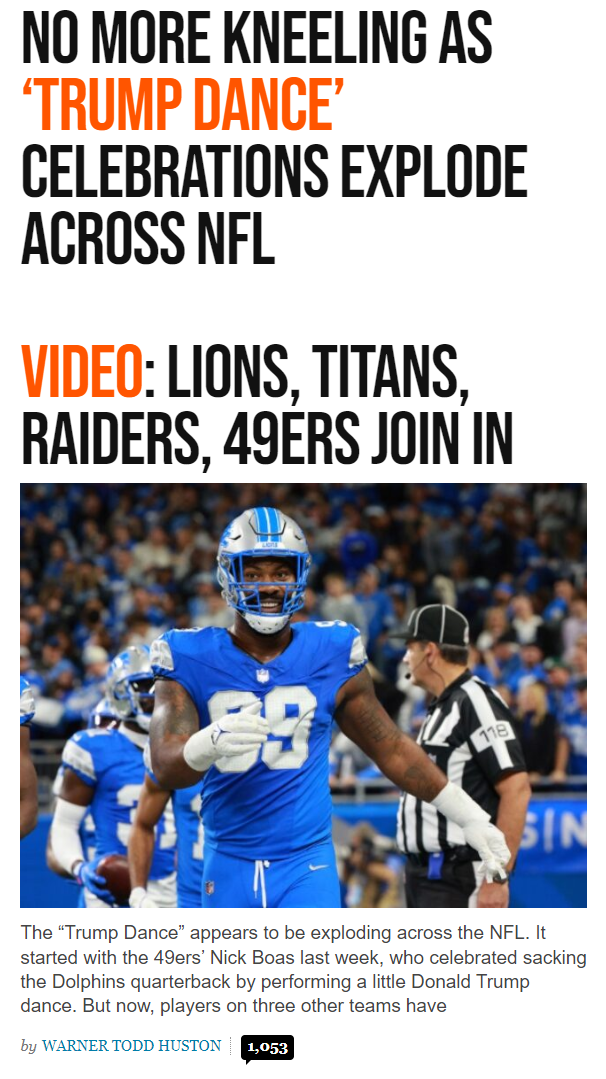The image size is (606, 1079).
Task: View author Warner Todd Huston's page
Action: (x=131, y=1046)
